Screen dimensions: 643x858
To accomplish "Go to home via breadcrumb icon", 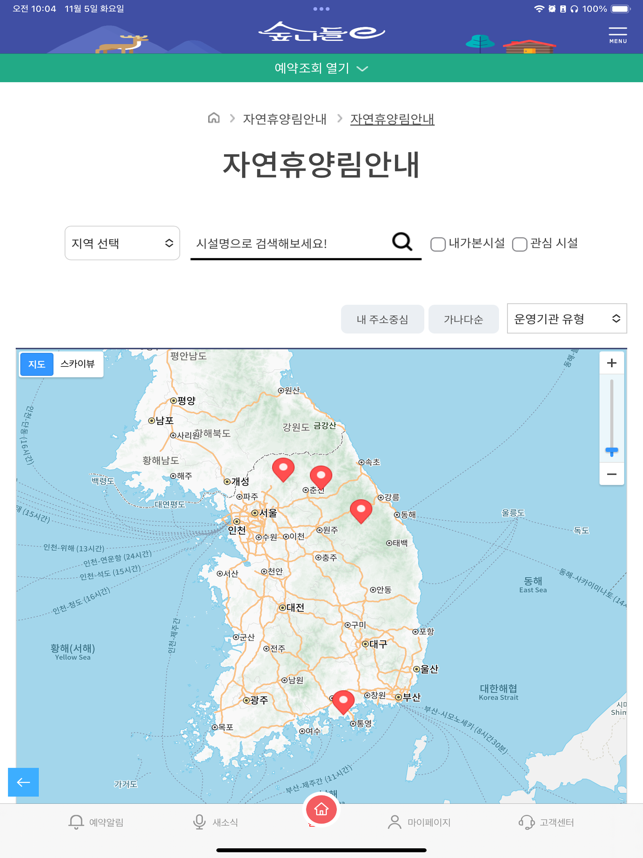I will 214,118.
